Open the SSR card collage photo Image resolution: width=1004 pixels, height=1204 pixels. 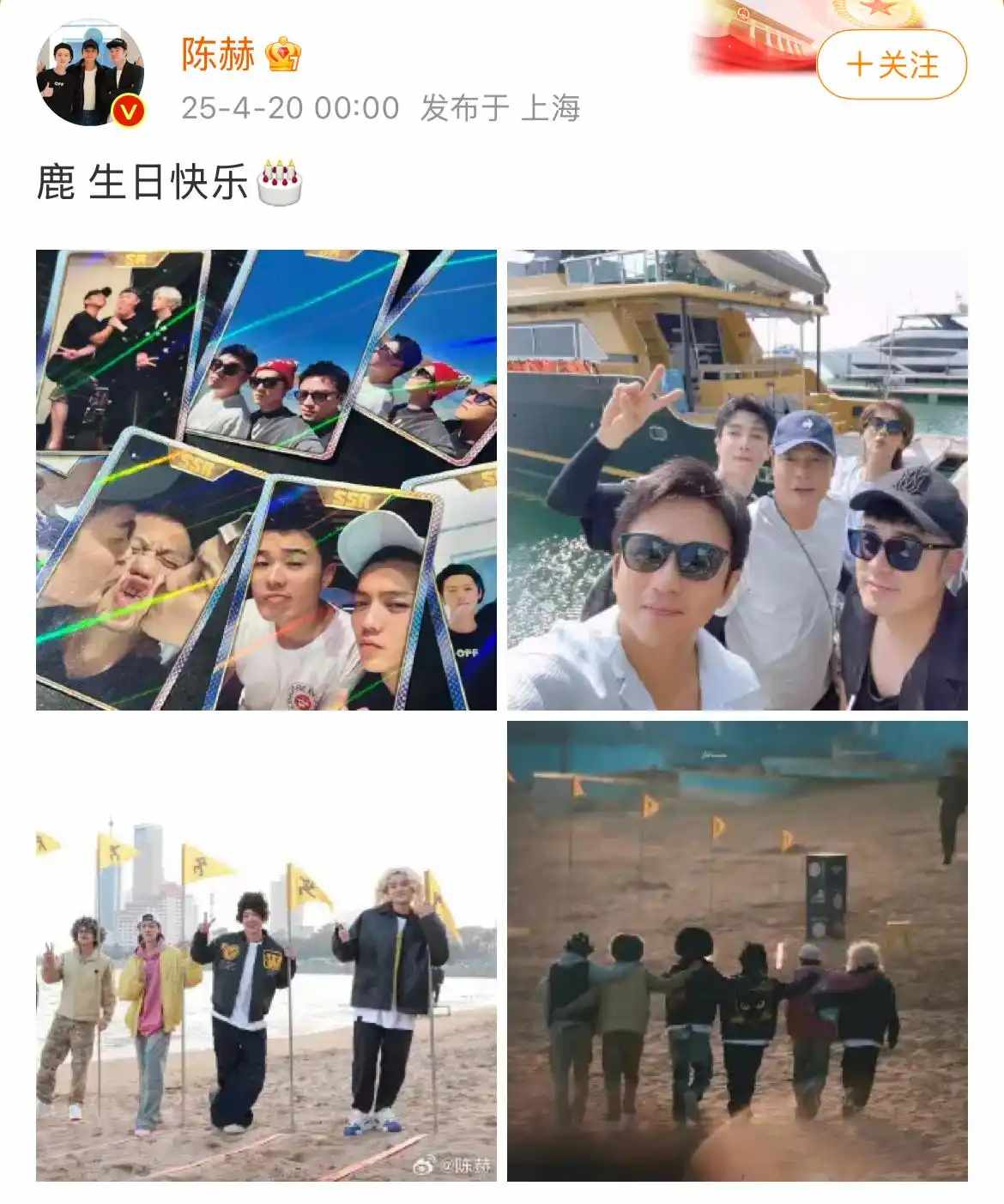pyautogui.click(x=266, y=480)
